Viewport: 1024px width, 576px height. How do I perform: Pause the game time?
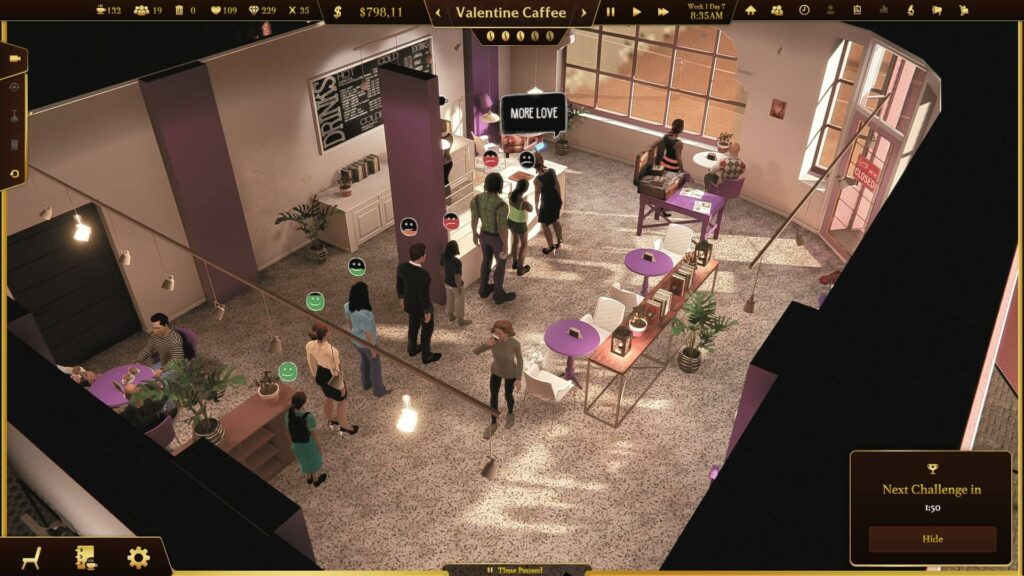(610, 12)
